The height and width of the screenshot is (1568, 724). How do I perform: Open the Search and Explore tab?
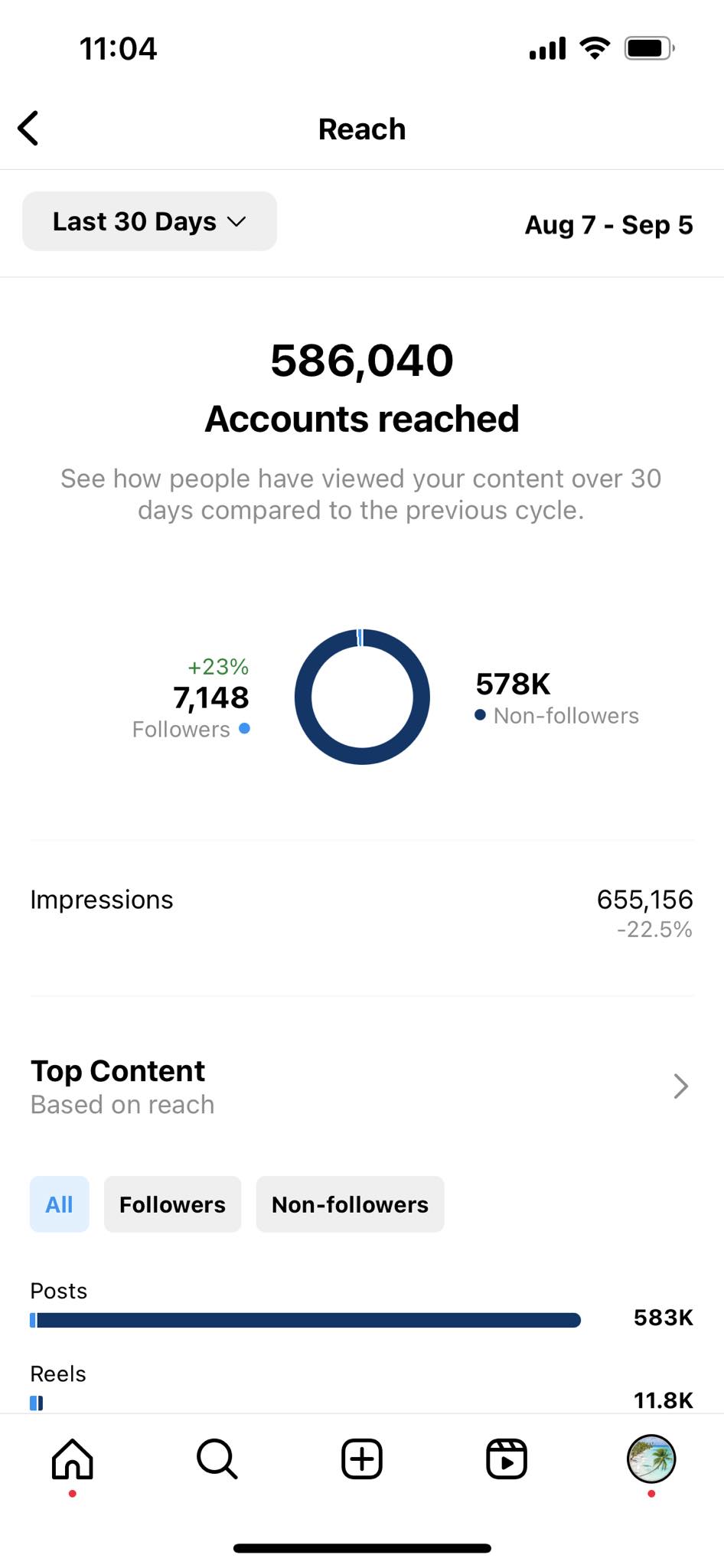point(217,1459)
